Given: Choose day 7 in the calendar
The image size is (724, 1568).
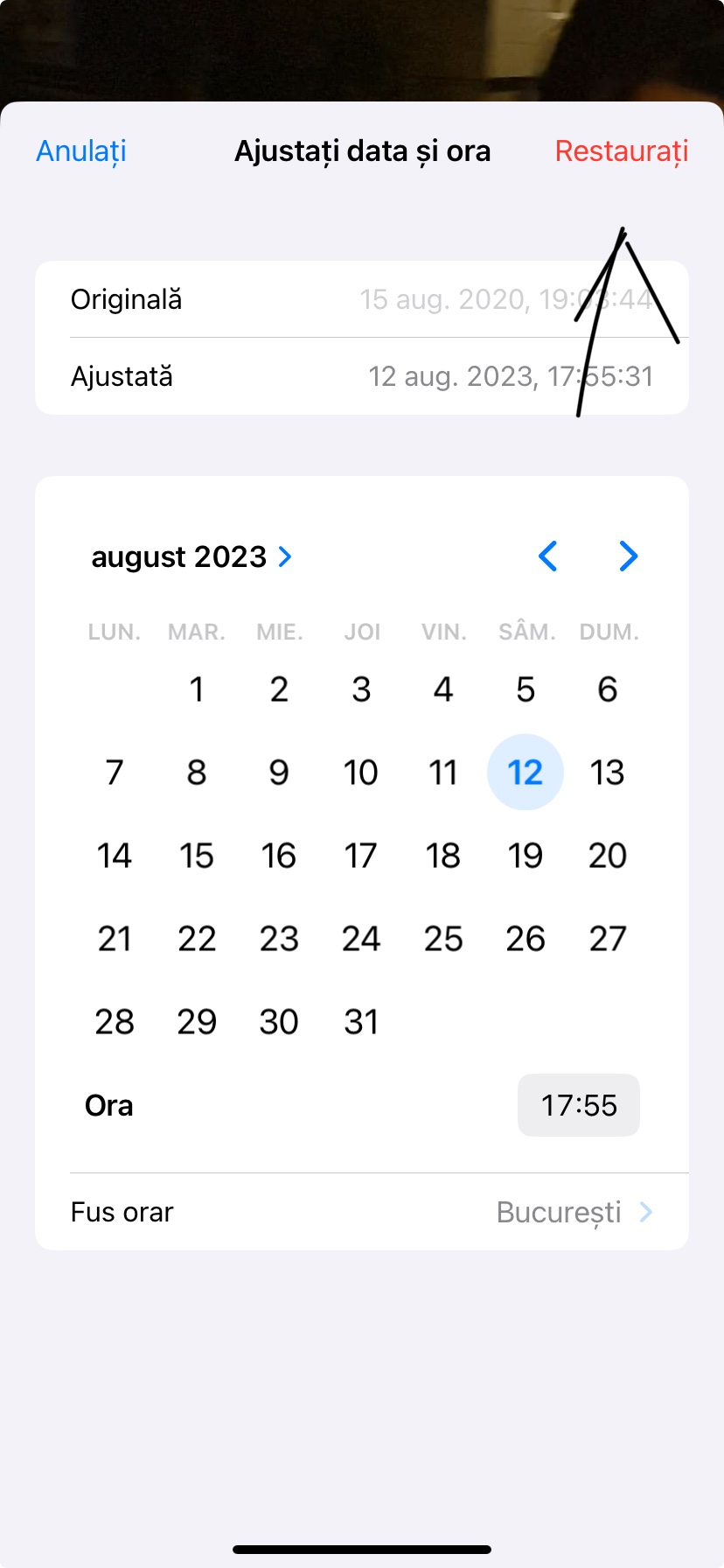Looking at the screenshot, I should pos(115,773).
